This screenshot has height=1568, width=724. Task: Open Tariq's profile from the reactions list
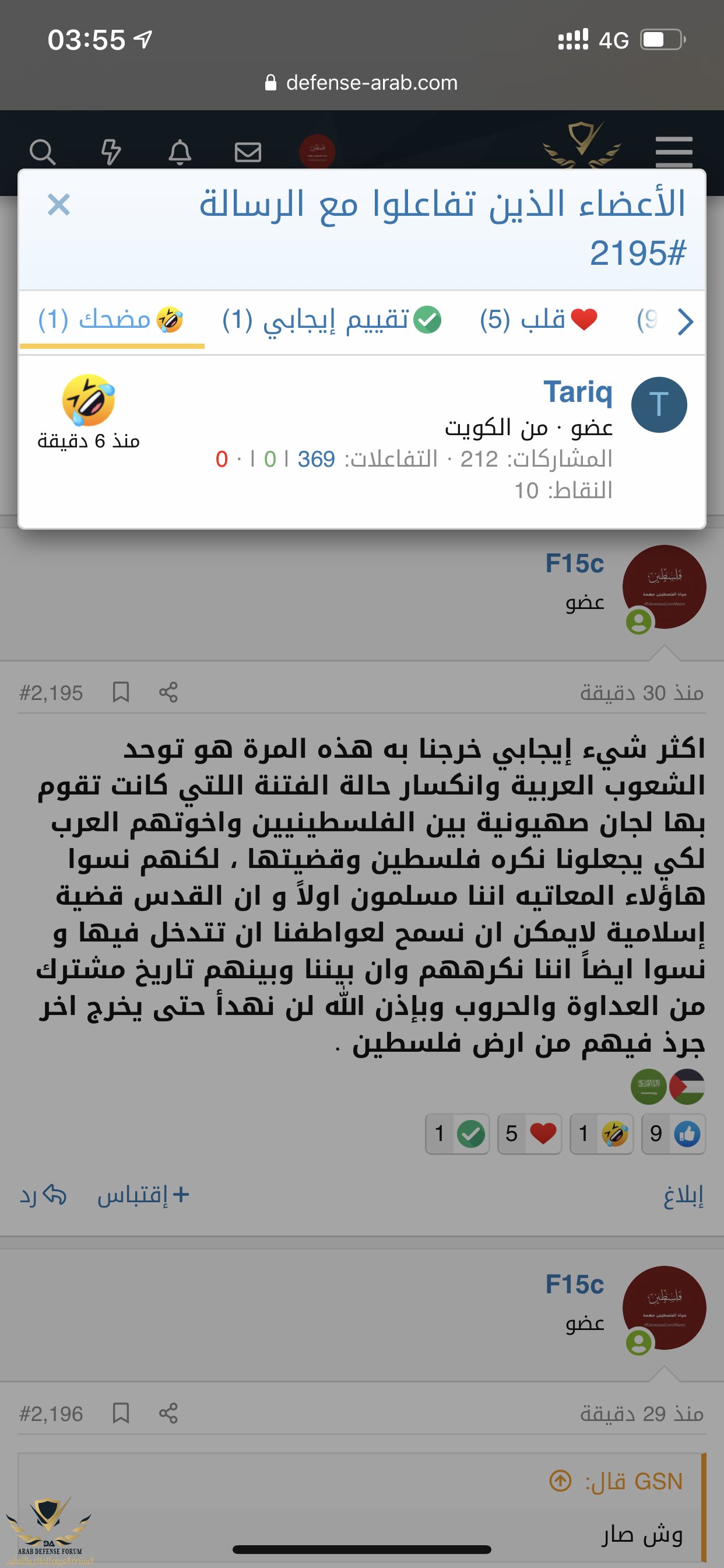(577, 391)
